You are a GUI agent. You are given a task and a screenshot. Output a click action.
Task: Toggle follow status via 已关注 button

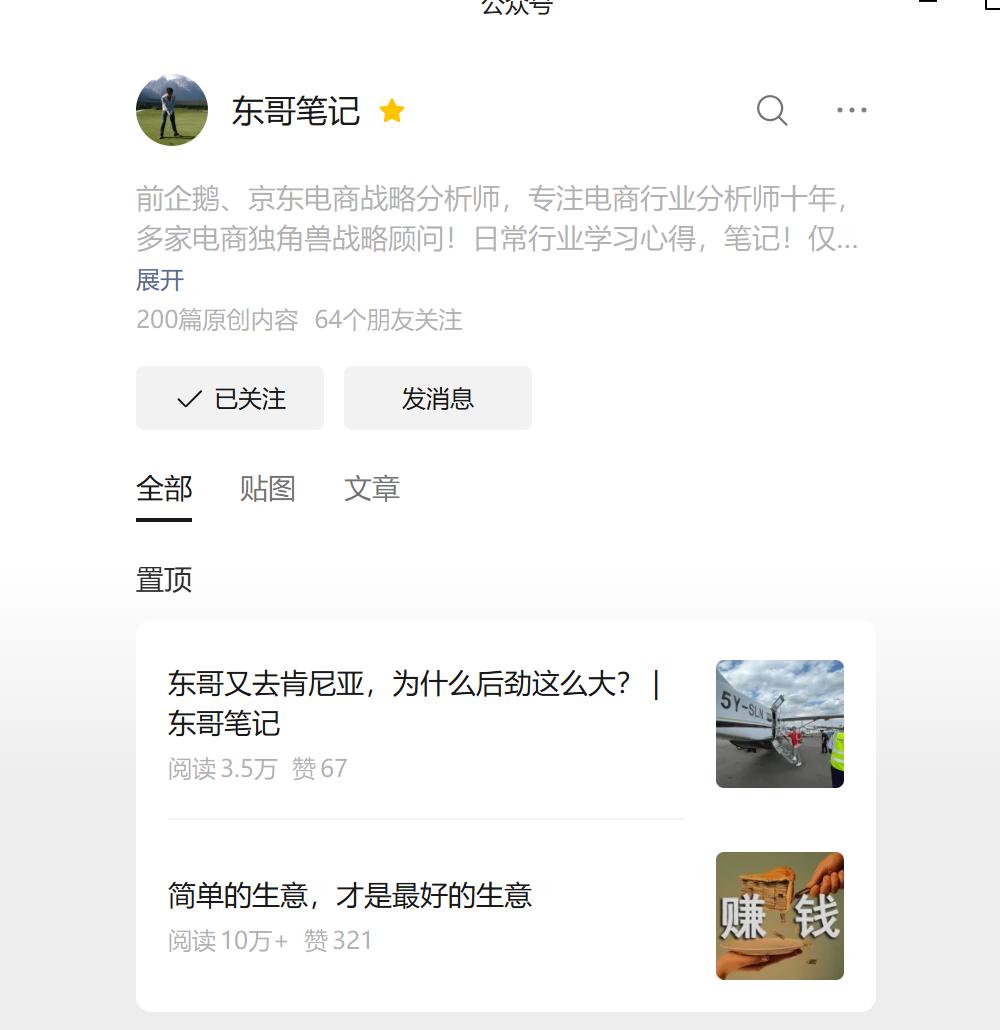[230, 398]
